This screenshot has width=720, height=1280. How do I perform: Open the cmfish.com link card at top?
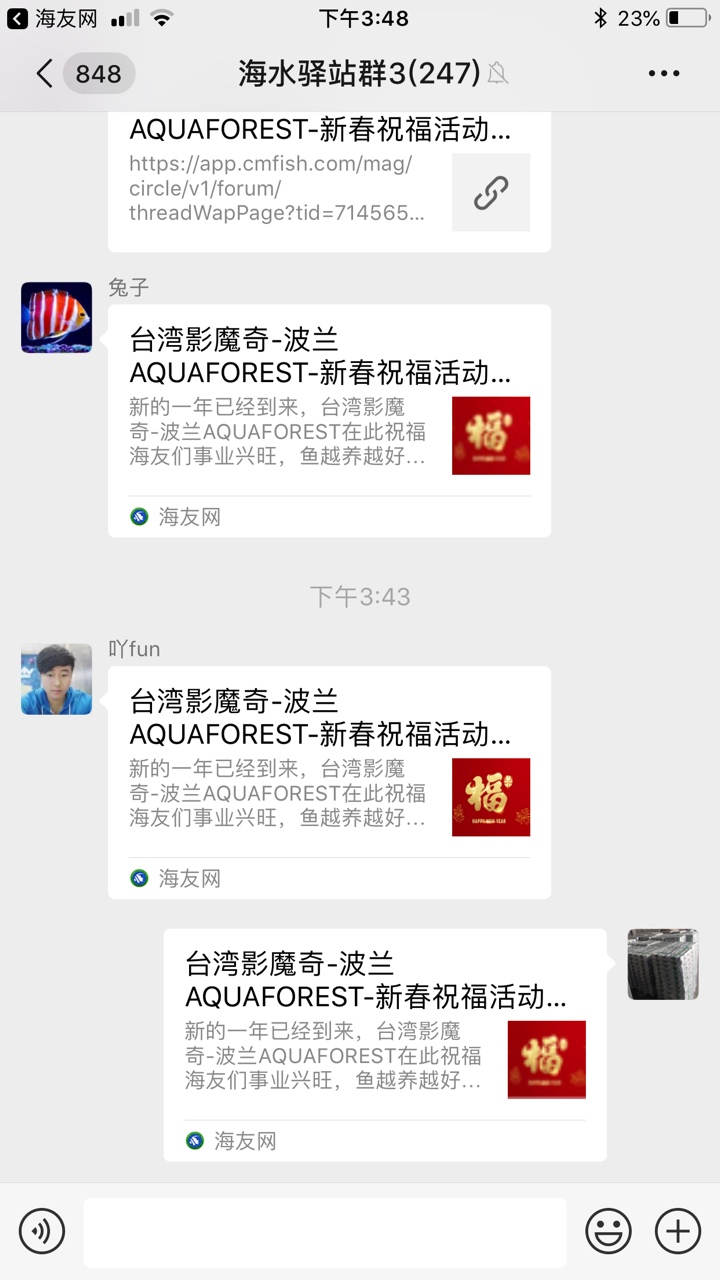(329, 180)
